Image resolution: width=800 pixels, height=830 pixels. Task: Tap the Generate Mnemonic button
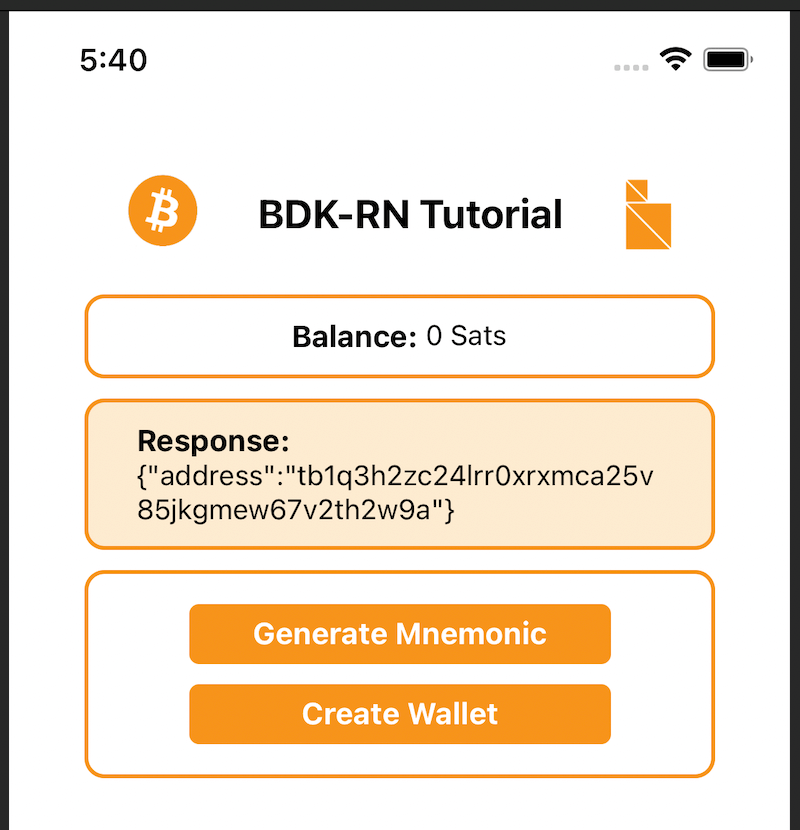click(x=399, y=634)
